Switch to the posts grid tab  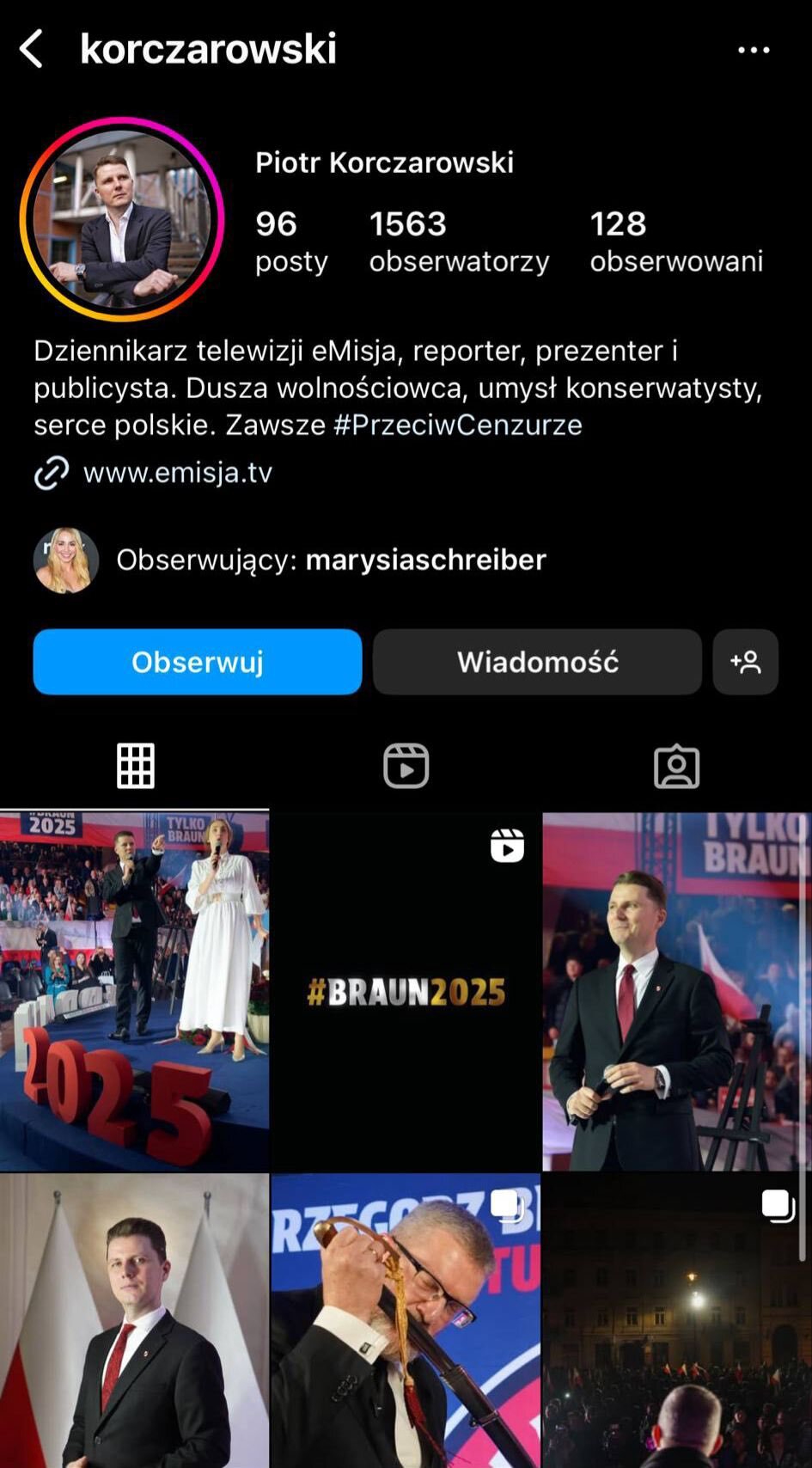point(136,766)
